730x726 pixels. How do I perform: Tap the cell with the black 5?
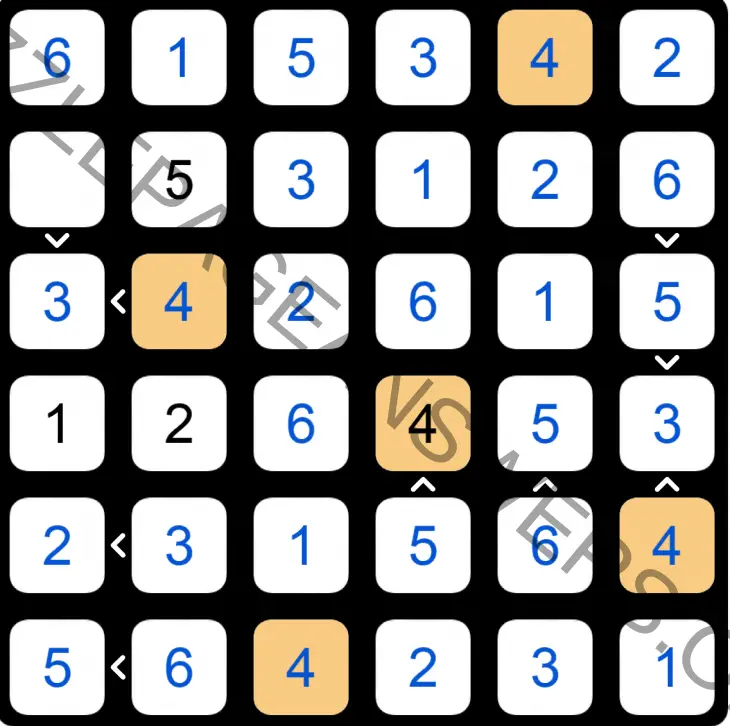(x=179, y=180)
